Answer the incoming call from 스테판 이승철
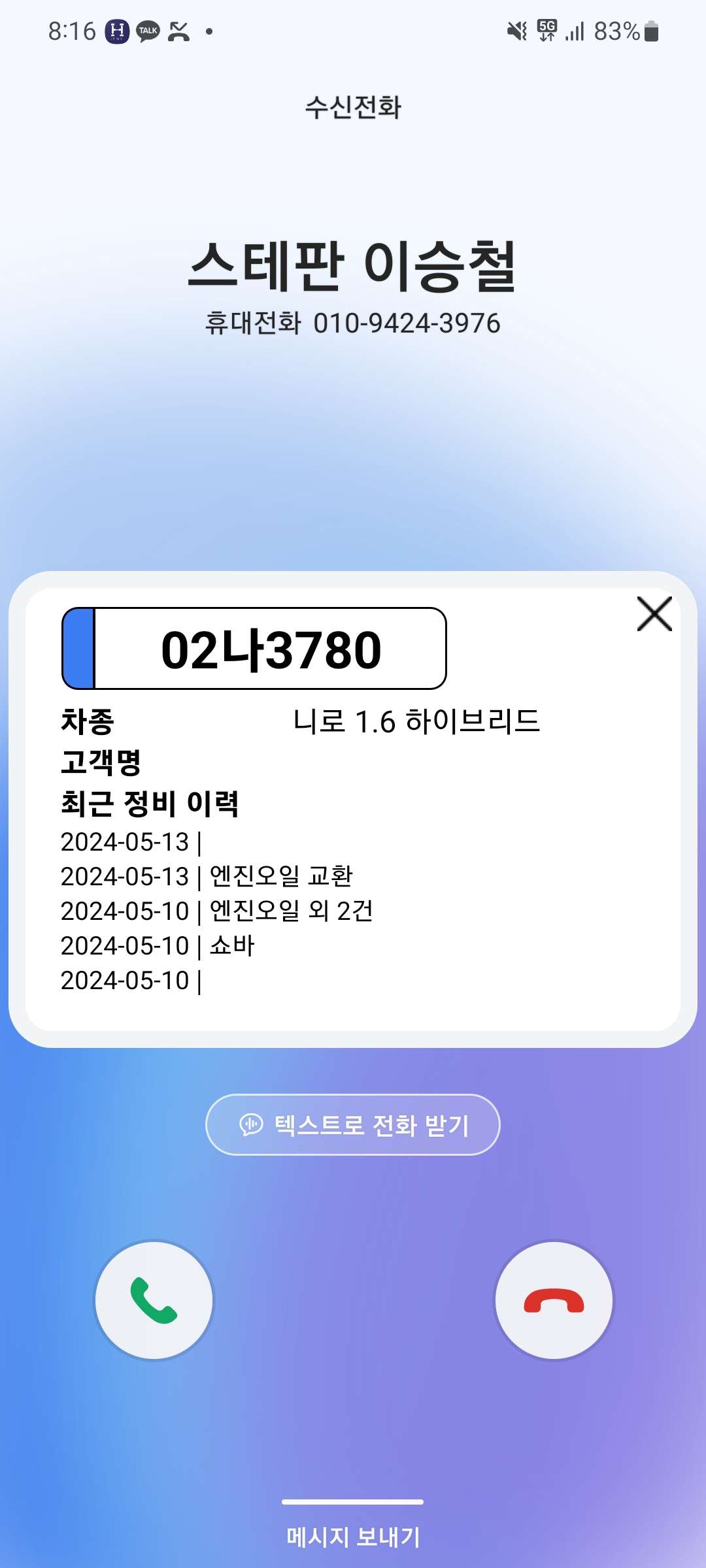 154,1300
